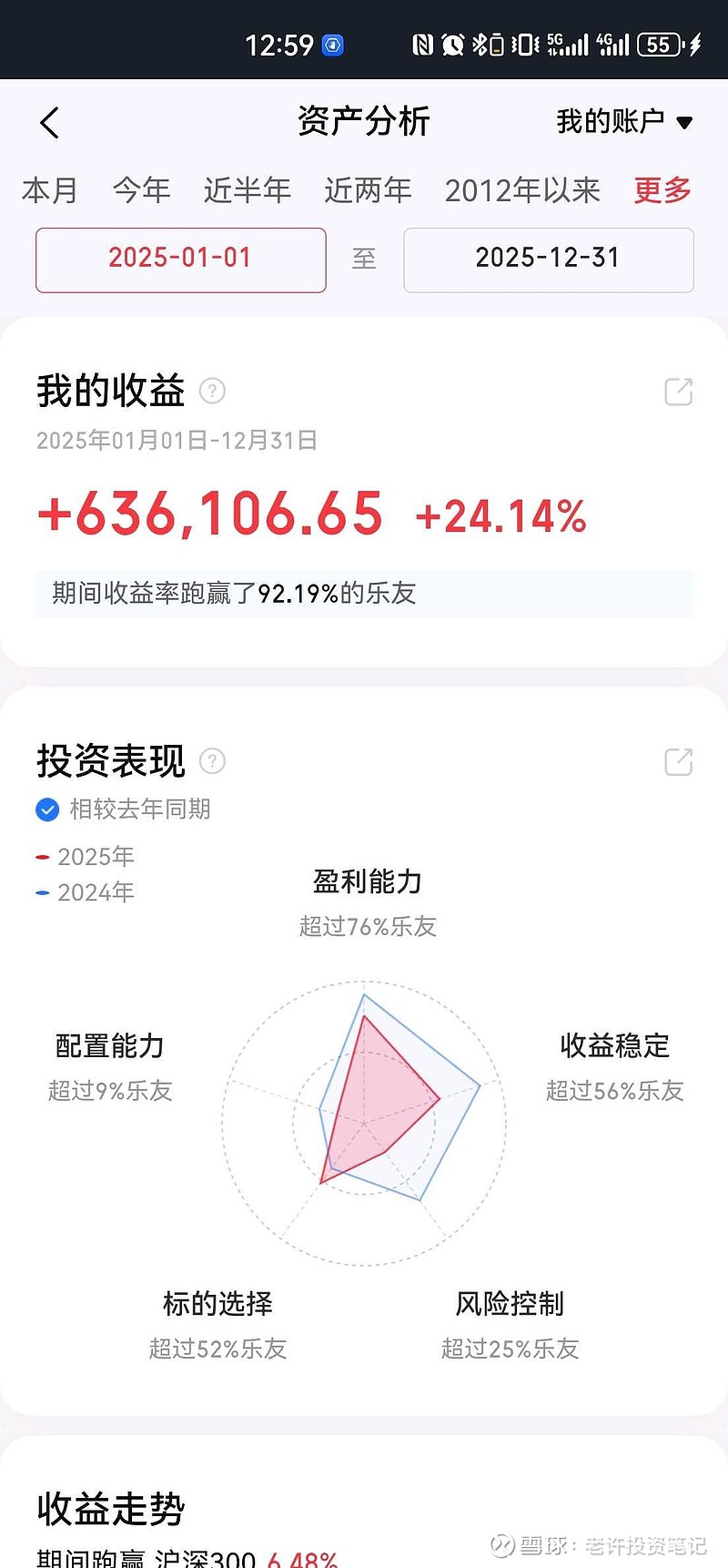Open the end date picker showing 2025-12-31

tap(548, 260)
